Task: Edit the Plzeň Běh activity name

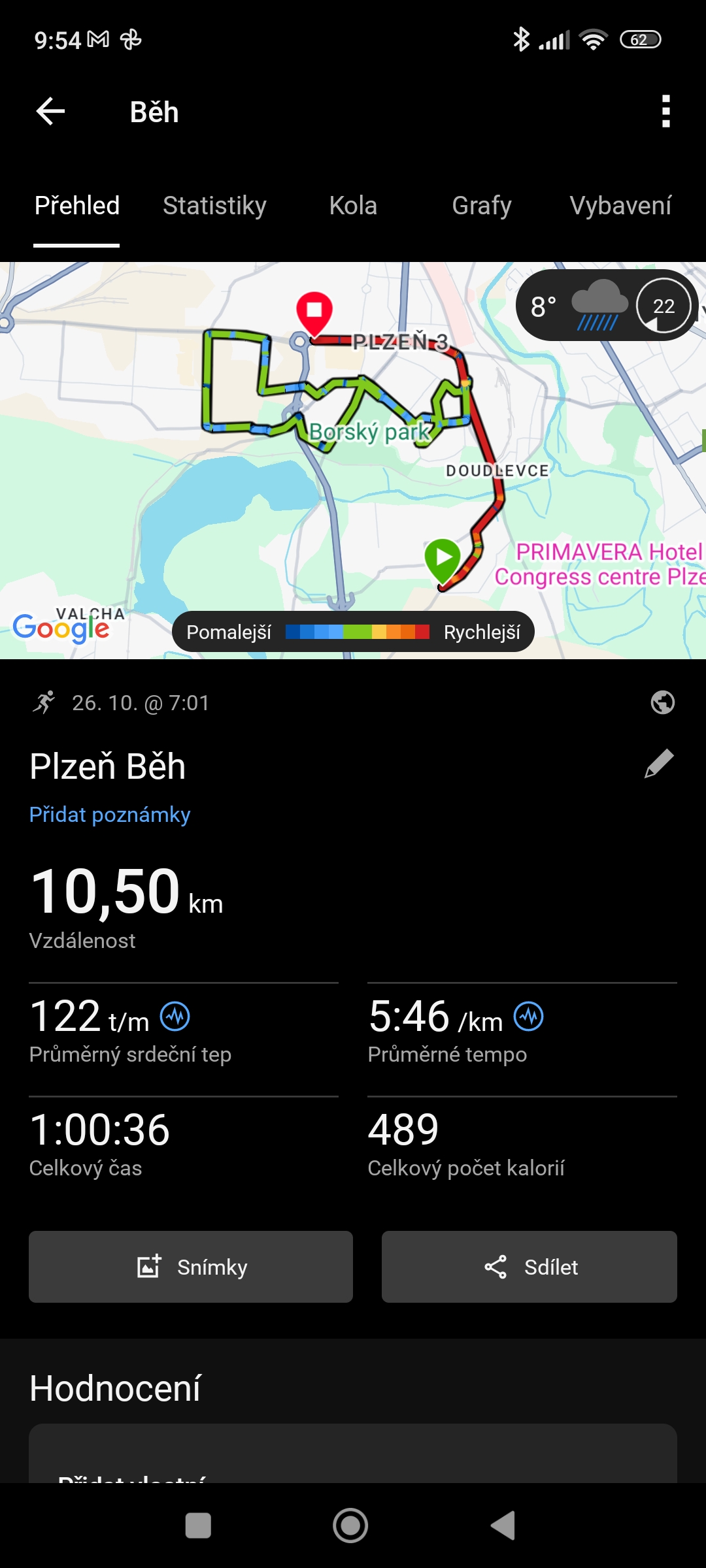Action: 659,764
